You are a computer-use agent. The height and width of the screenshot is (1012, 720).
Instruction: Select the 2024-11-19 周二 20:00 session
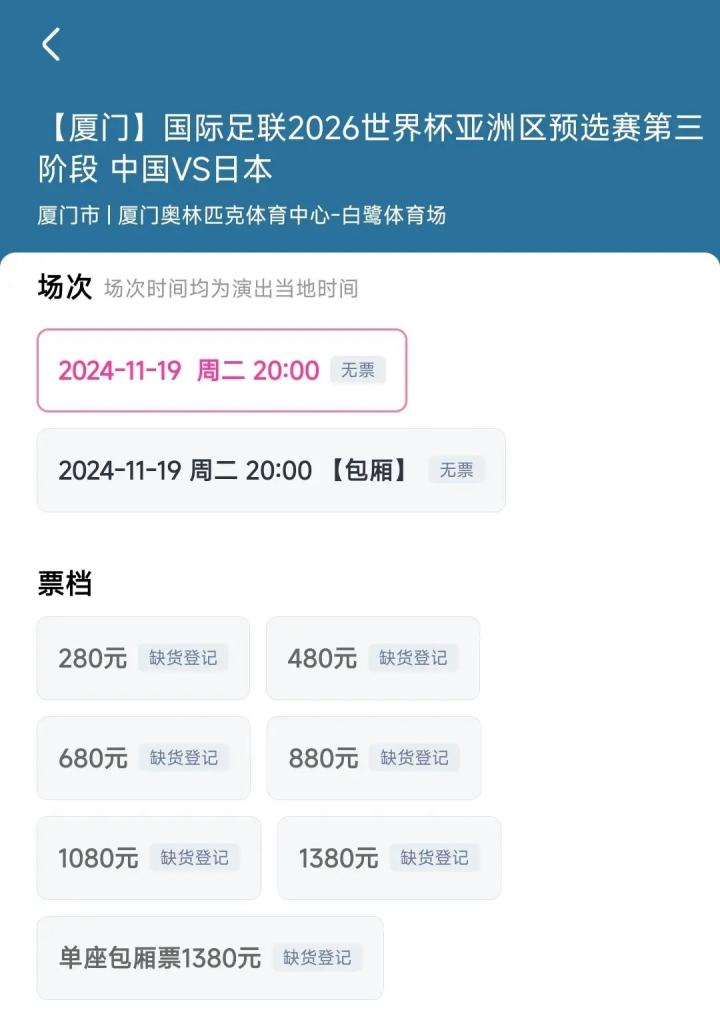pos(221,370)
